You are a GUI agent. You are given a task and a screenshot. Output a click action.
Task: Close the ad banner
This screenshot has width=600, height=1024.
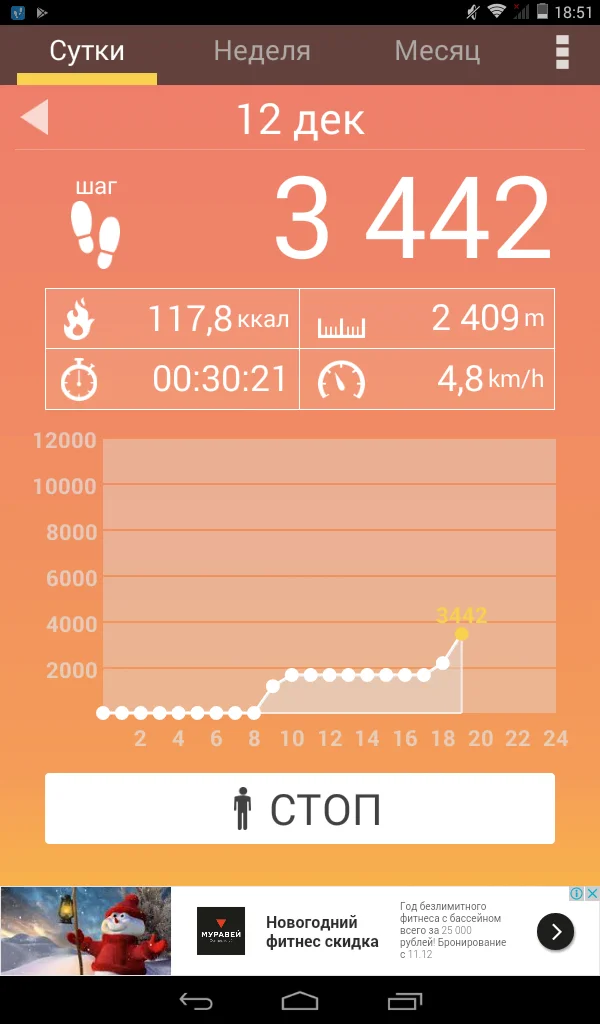pyautogui.click(x=592, y=893)
